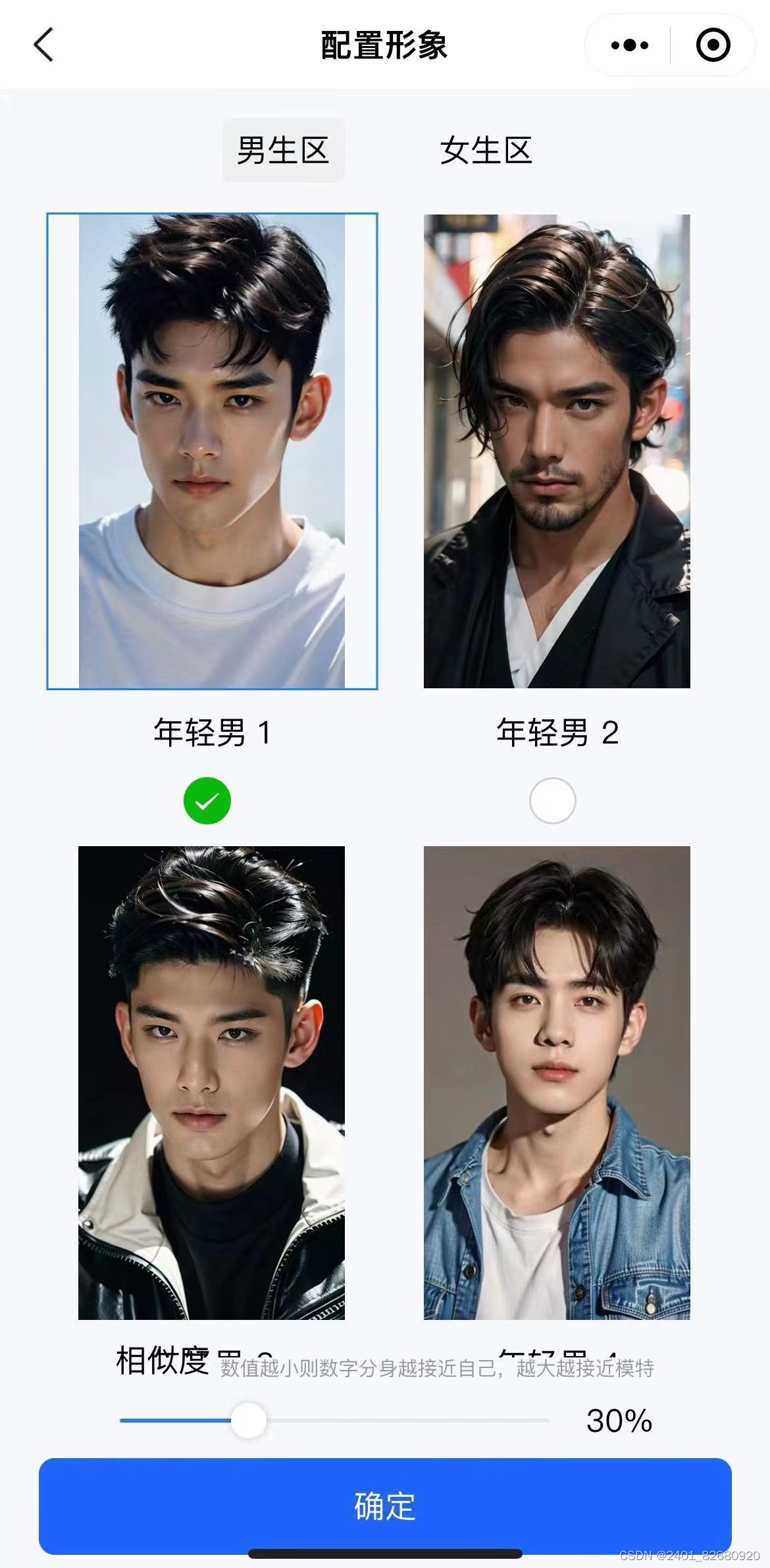Go back using the top-left arrow
Screen dimensions: 770x1568
[43, 45]
